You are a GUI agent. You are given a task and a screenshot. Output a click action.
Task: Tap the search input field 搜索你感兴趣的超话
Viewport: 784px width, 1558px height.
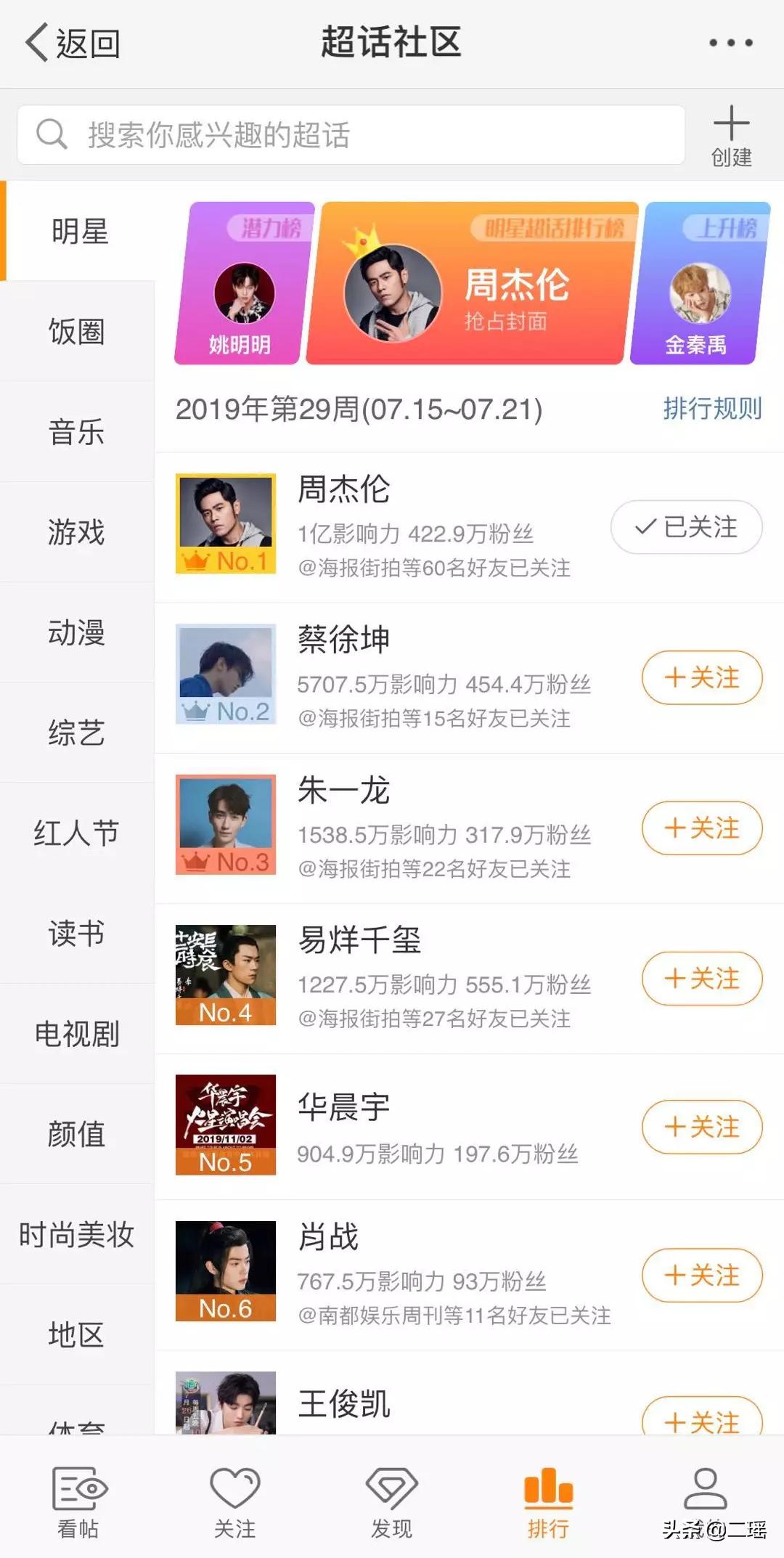click(348, 133)
